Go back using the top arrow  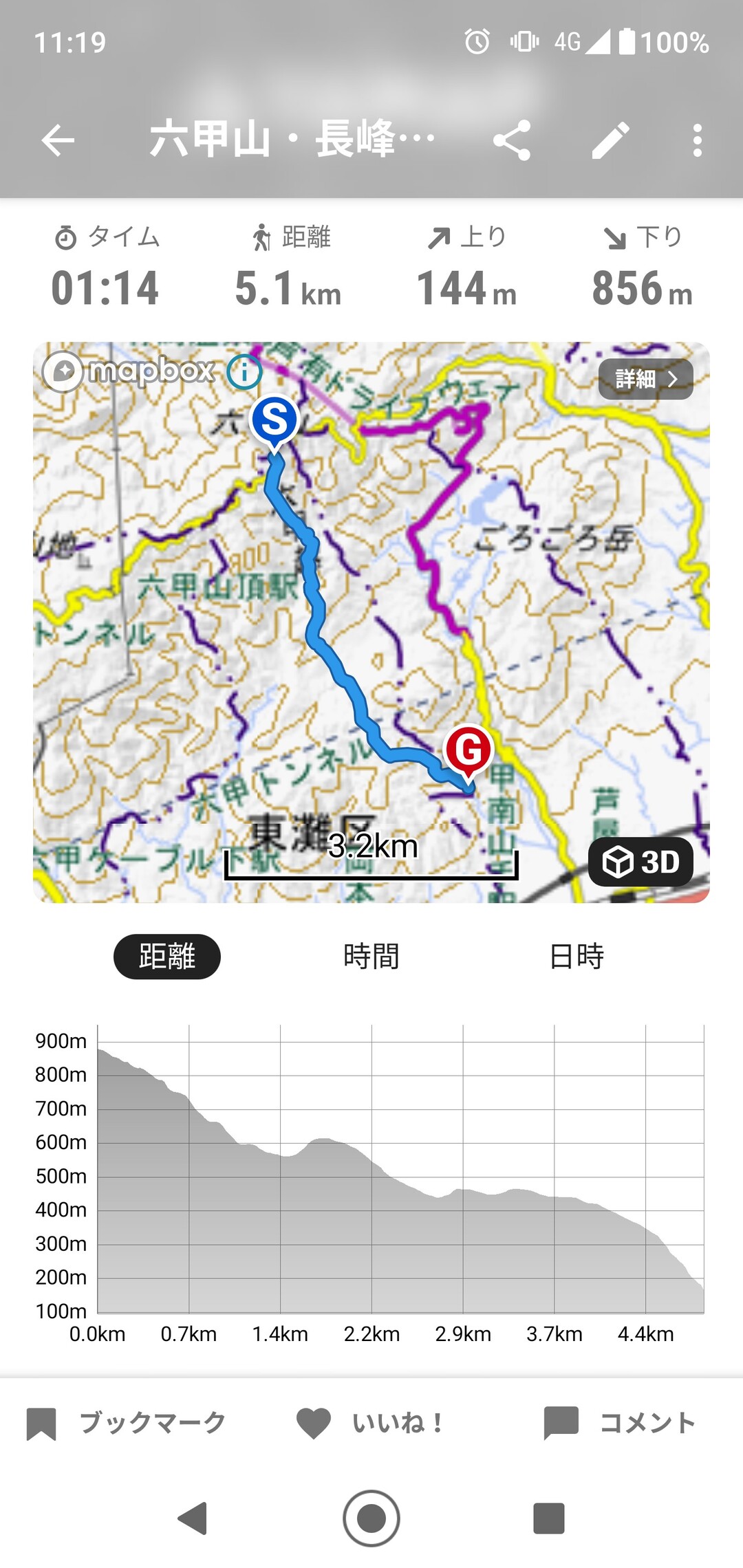[x=58, y=140]
